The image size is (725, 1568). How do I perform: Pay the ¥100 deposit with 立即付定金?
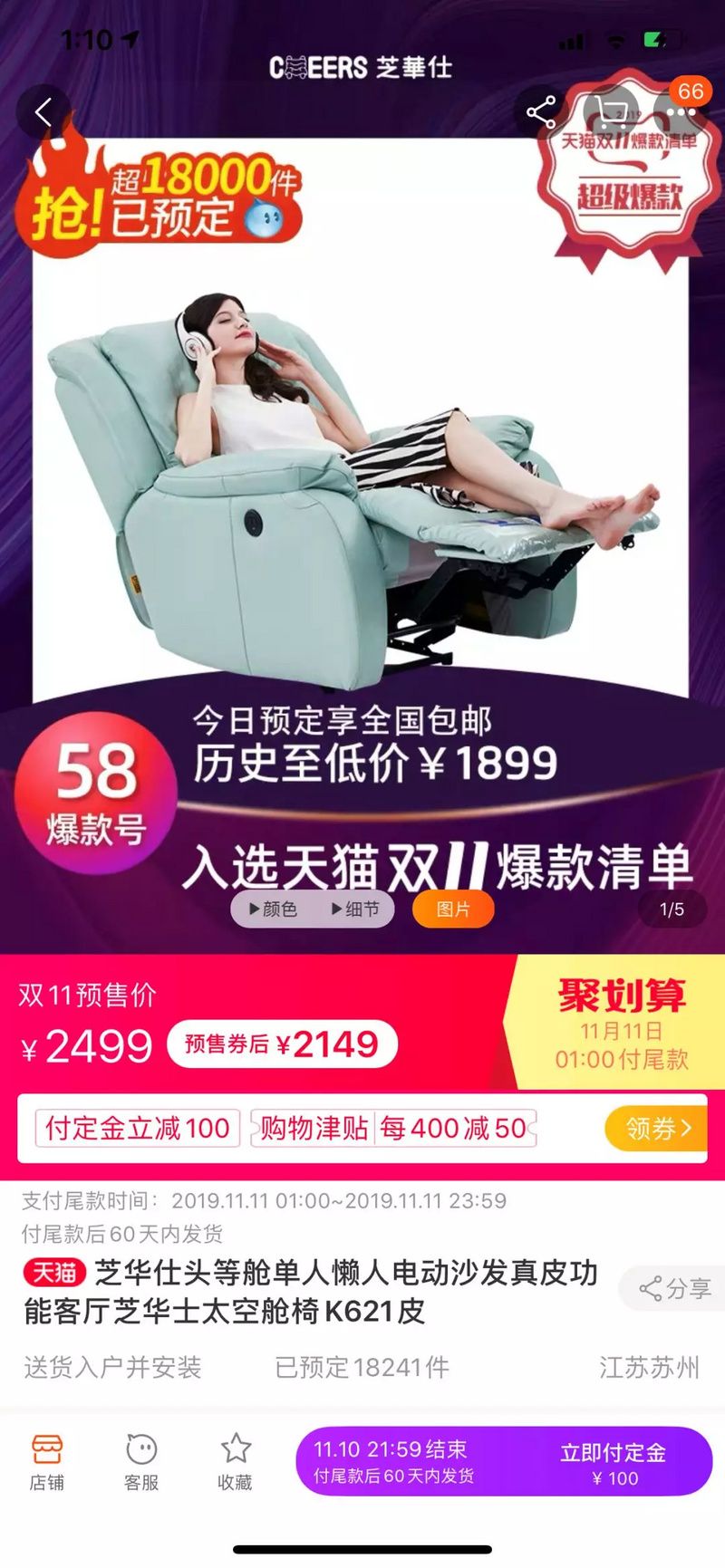point(614,1462)
